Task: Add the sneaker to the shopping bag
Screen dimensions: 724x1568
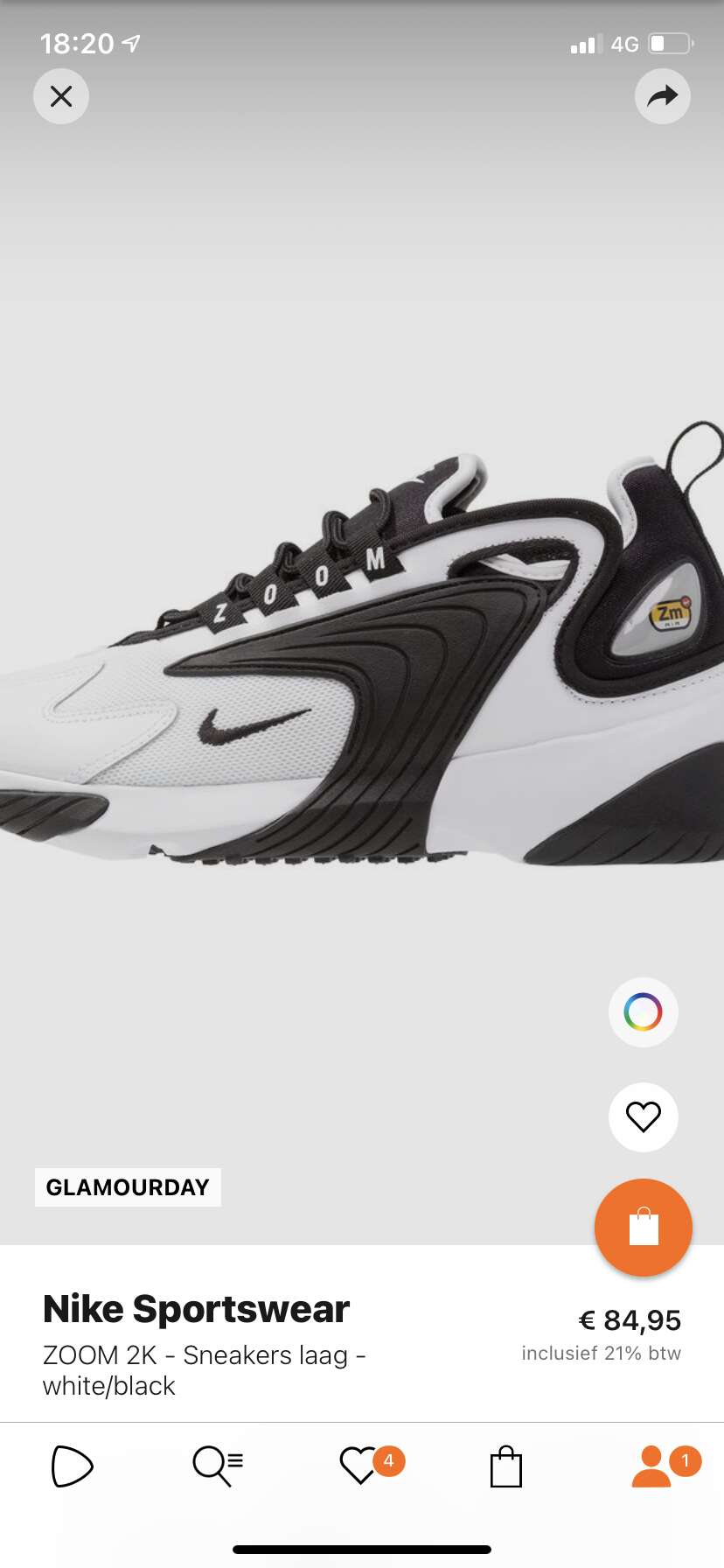Action: (644, 1228)
